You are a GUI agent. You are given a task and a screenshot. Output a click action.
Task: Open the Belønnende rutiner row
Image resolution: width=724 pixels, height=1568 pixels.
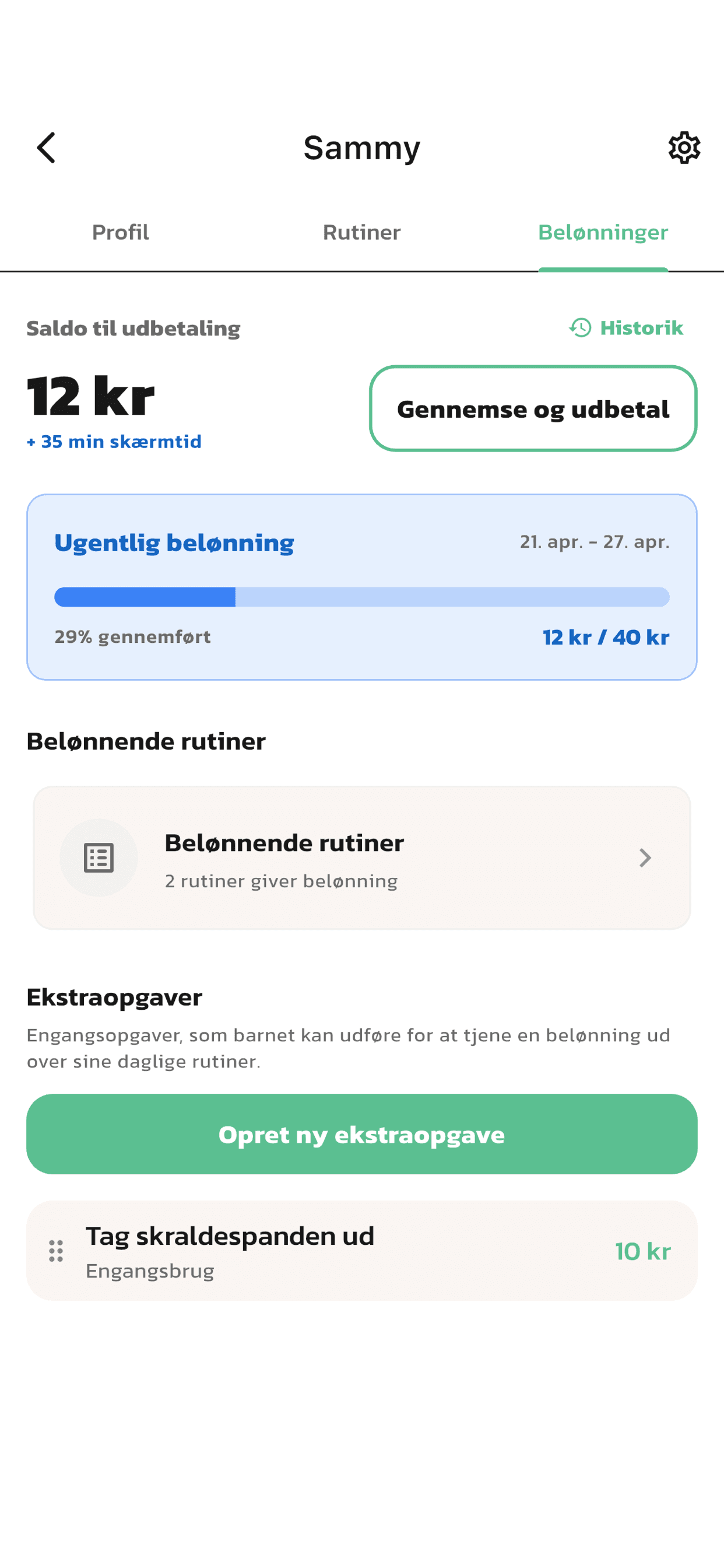click(361, 857)
